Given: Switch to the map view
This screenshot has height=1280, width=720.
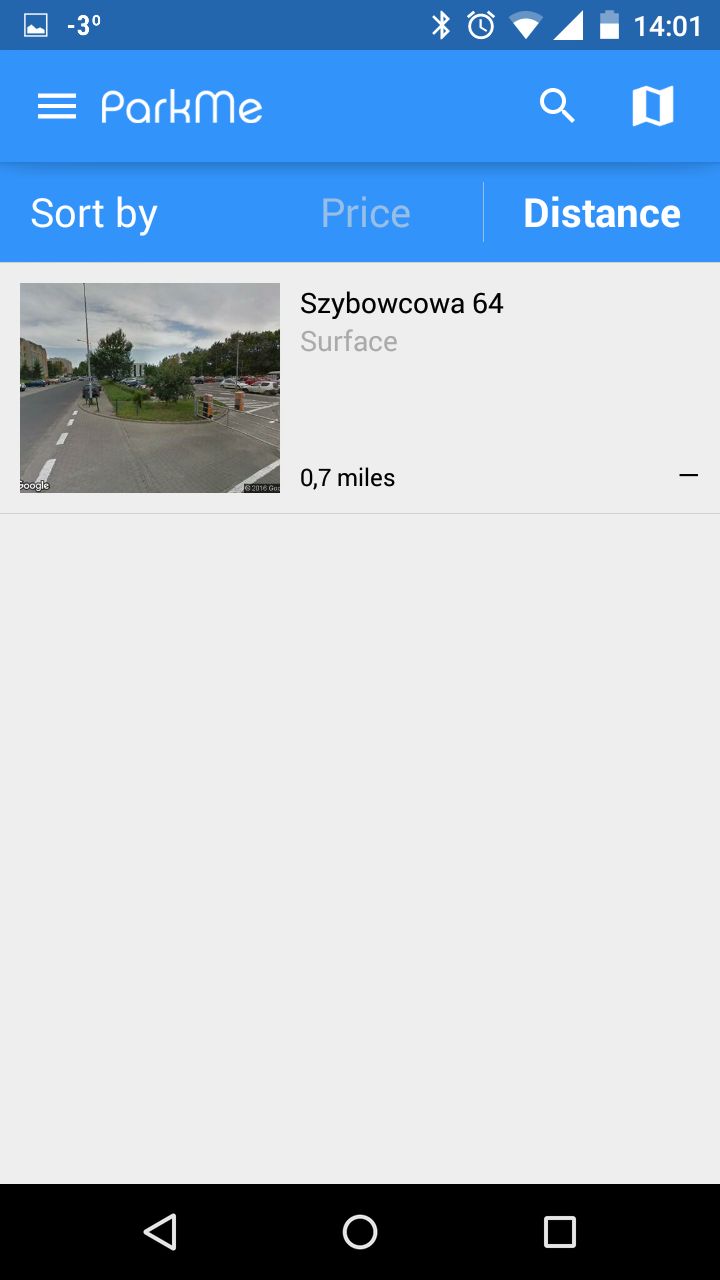Looking at the screenshot, I should (653, 105).
